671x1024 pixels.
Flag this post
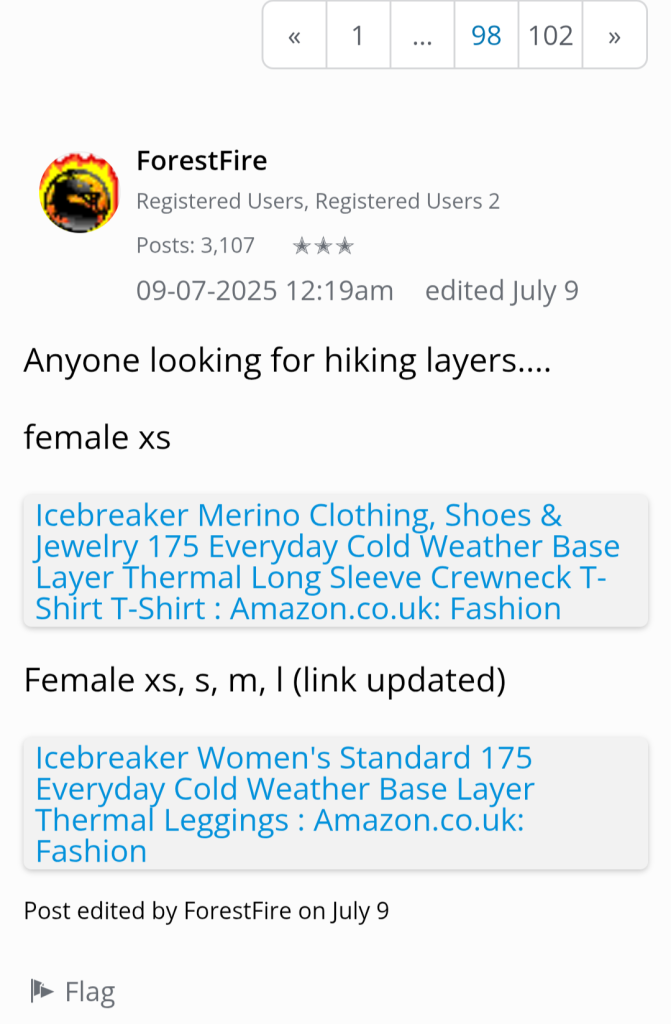[73, 992]
